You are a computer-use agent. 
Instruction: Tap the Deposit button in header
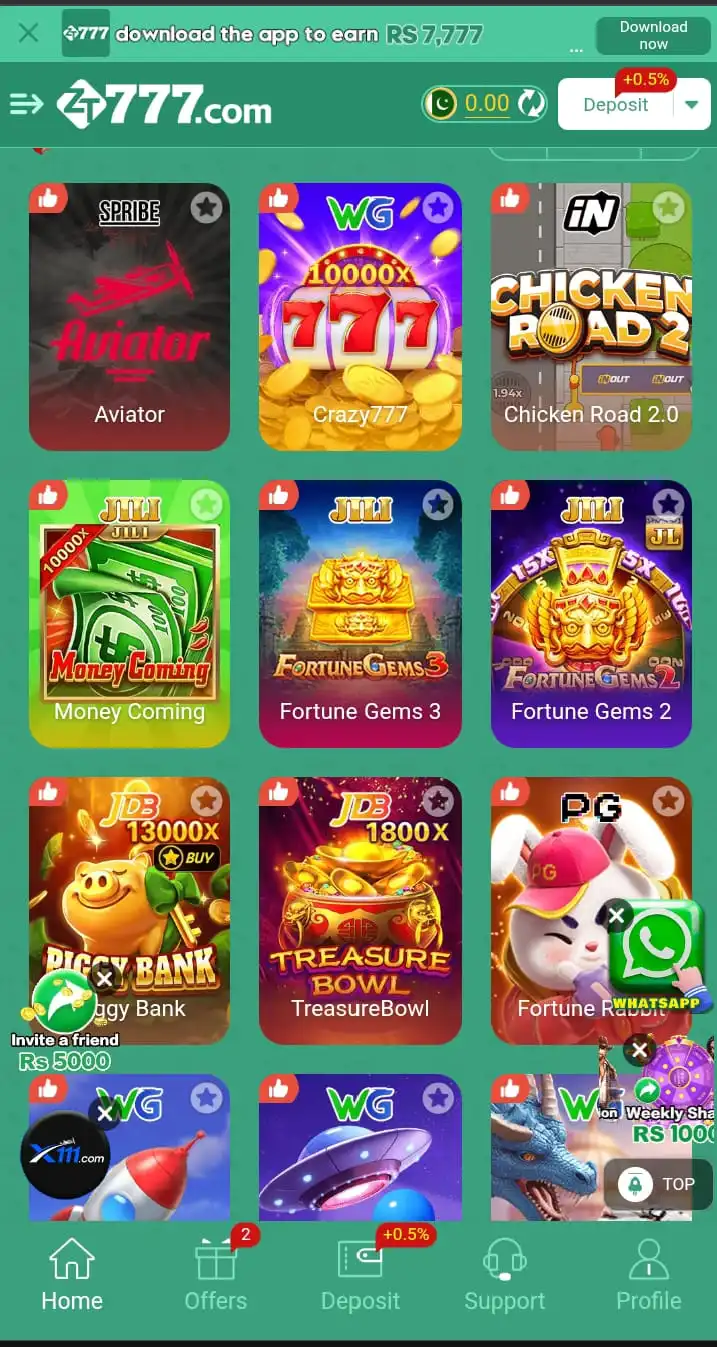pos(615,105)
